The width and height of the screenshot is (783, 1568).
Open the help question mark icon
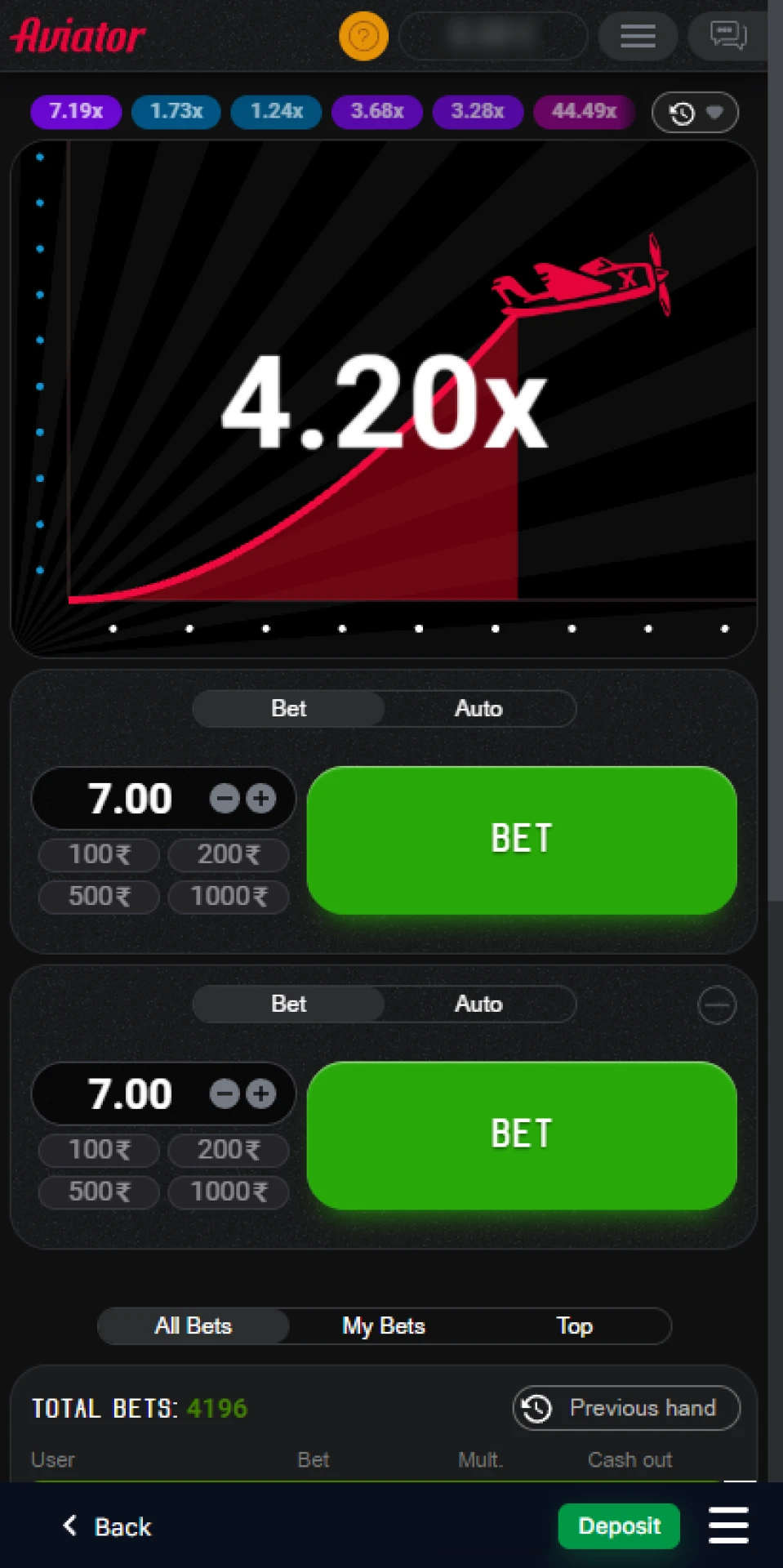[363, 37]
